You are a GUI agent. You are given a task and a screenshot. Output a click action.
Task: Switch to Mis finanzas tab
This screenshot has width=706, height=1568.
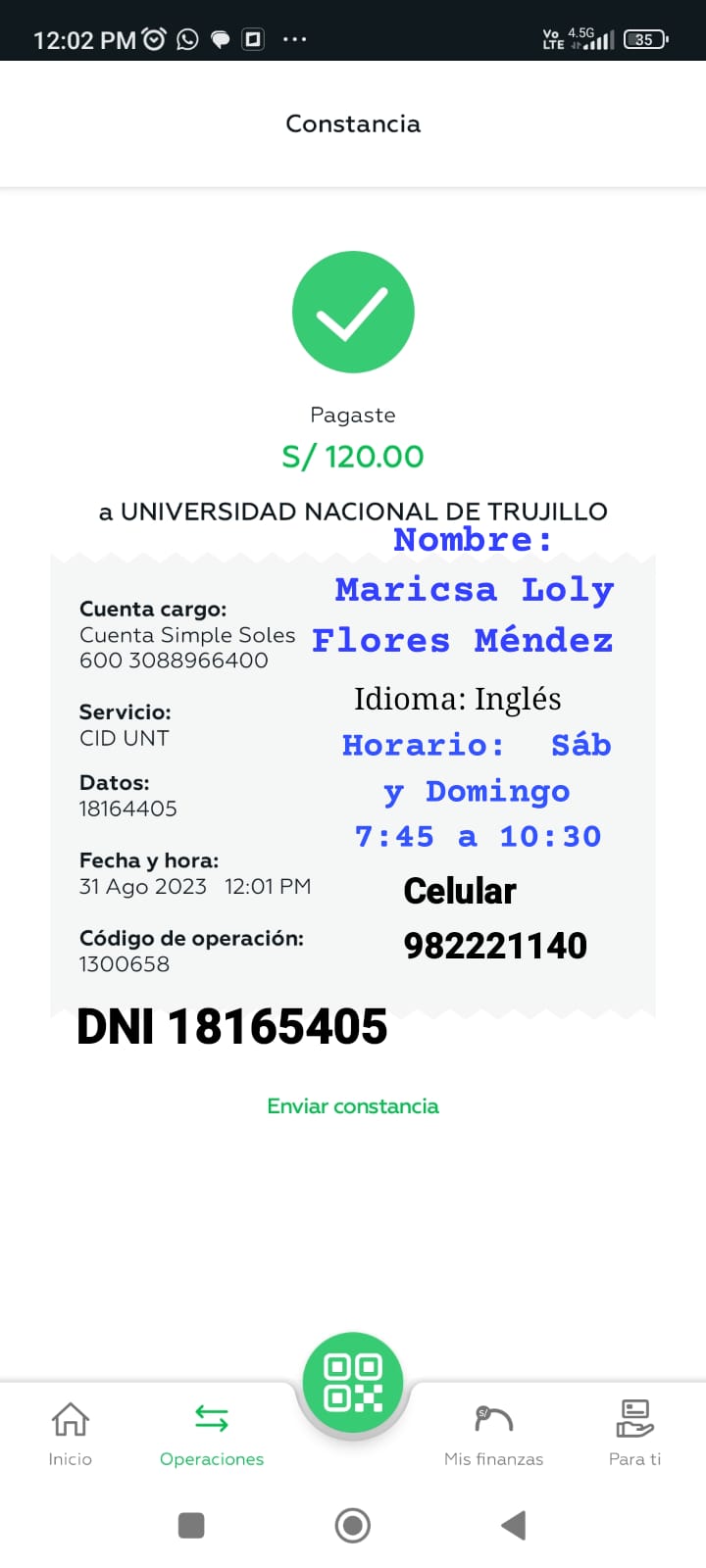494,1434
